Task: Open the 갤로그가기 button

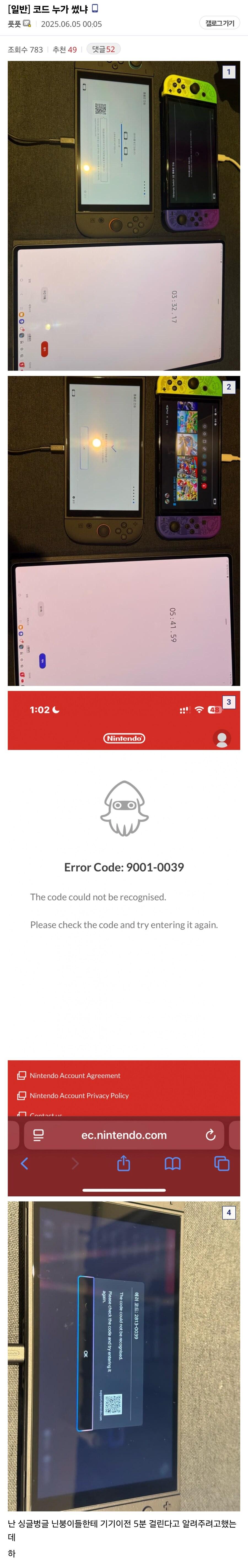Action: [219, 23]
